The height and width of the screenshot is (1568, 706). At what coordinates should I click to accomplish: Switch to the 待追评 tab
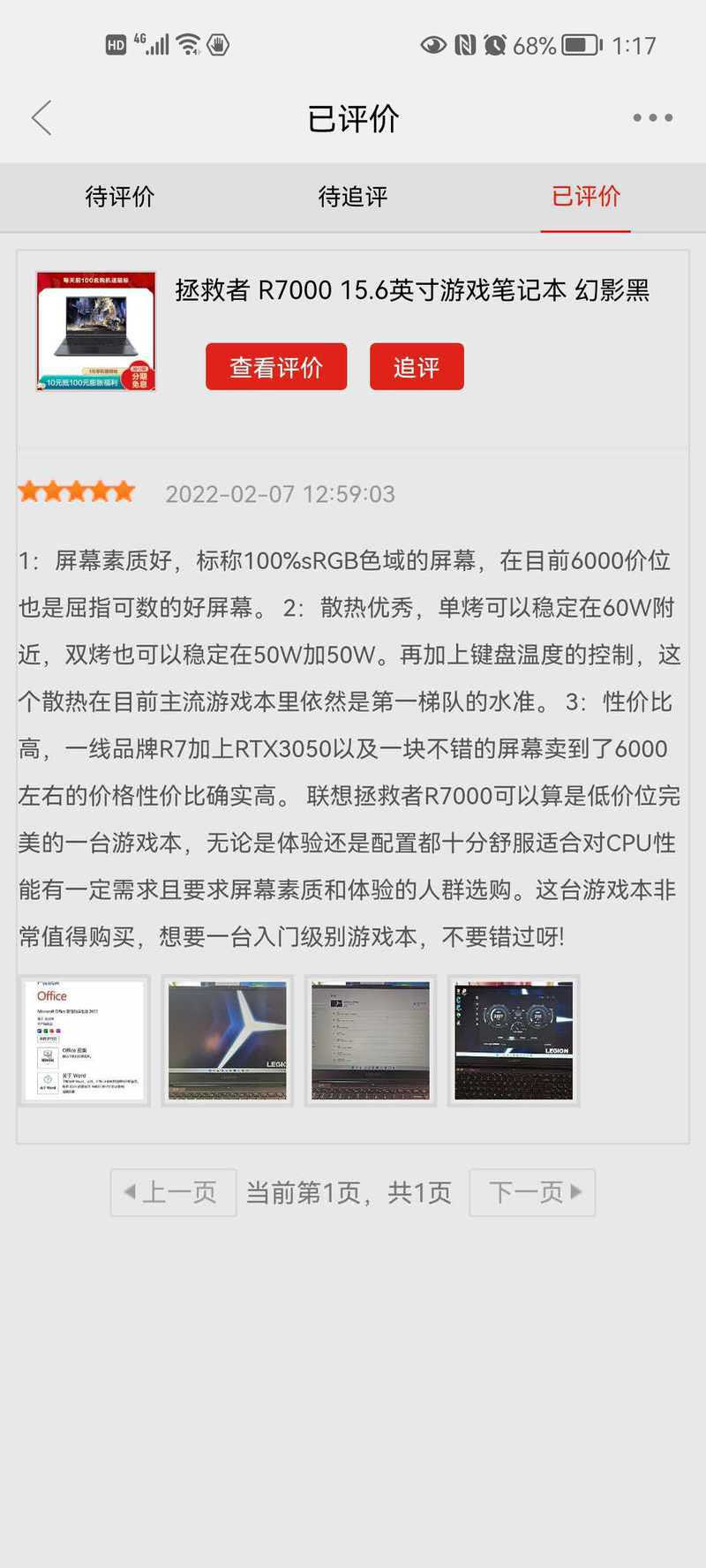point(353,197)
